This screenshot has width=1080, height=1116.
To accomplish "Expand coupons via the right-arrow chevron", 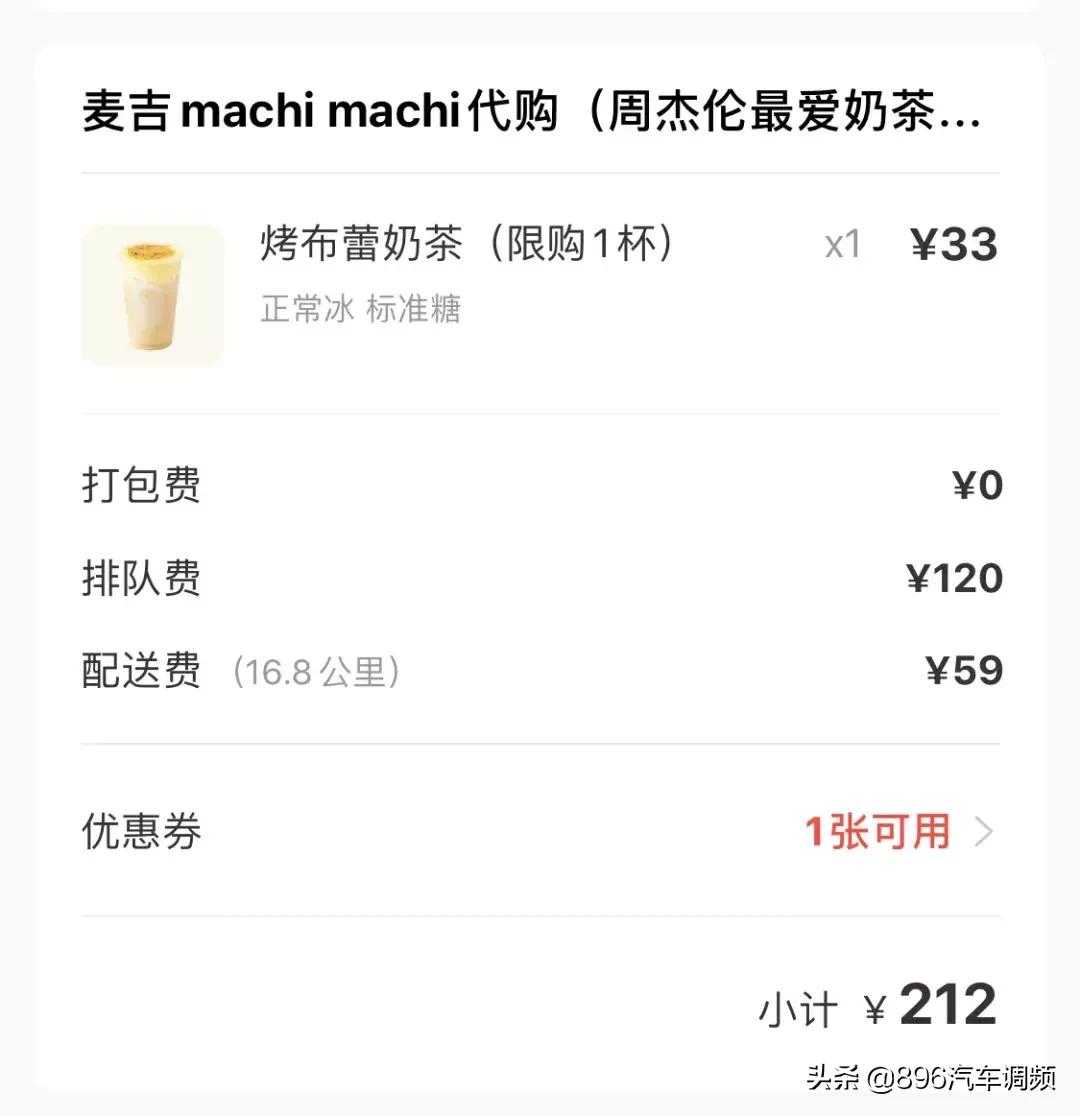I will pos(983,831).
